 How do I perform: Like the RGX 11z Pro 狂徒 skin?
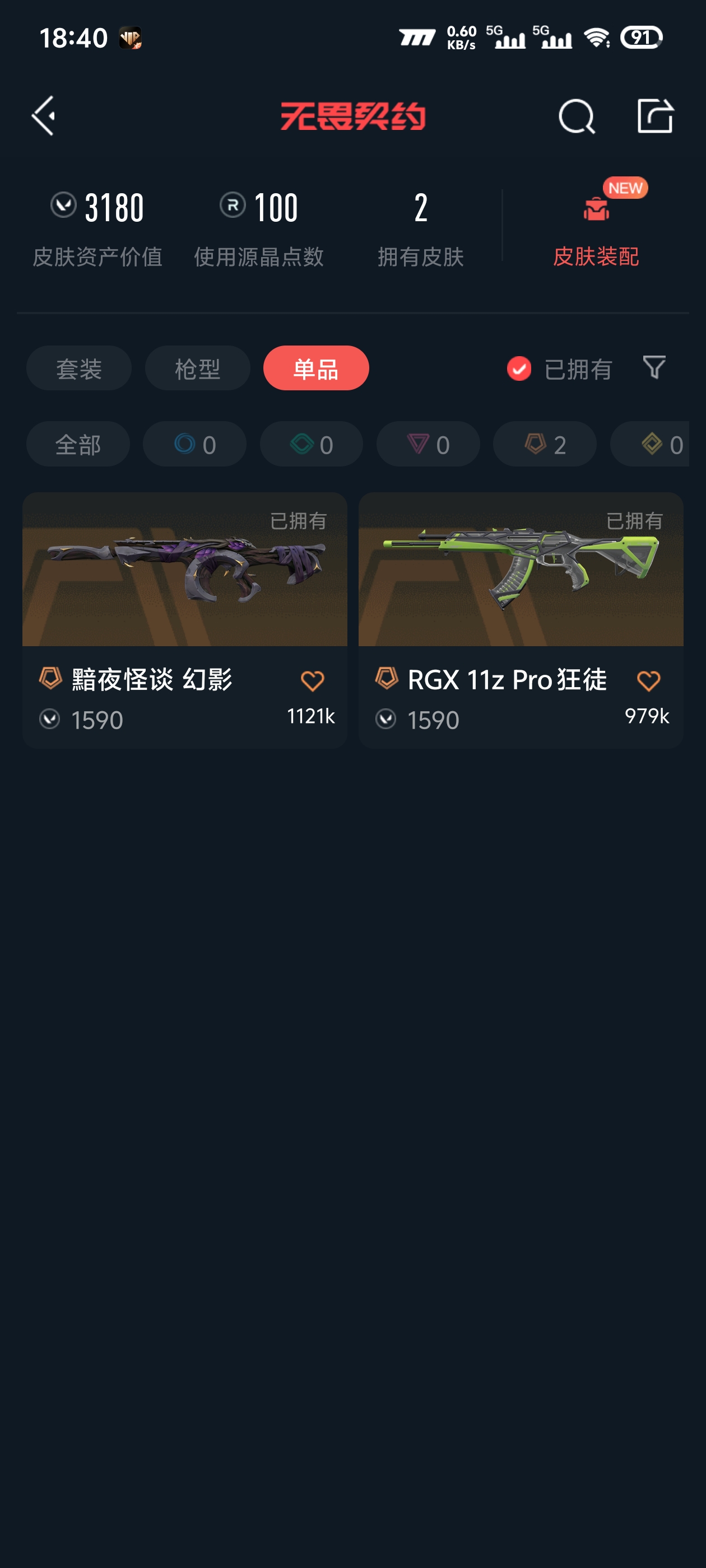click(648, 680)
